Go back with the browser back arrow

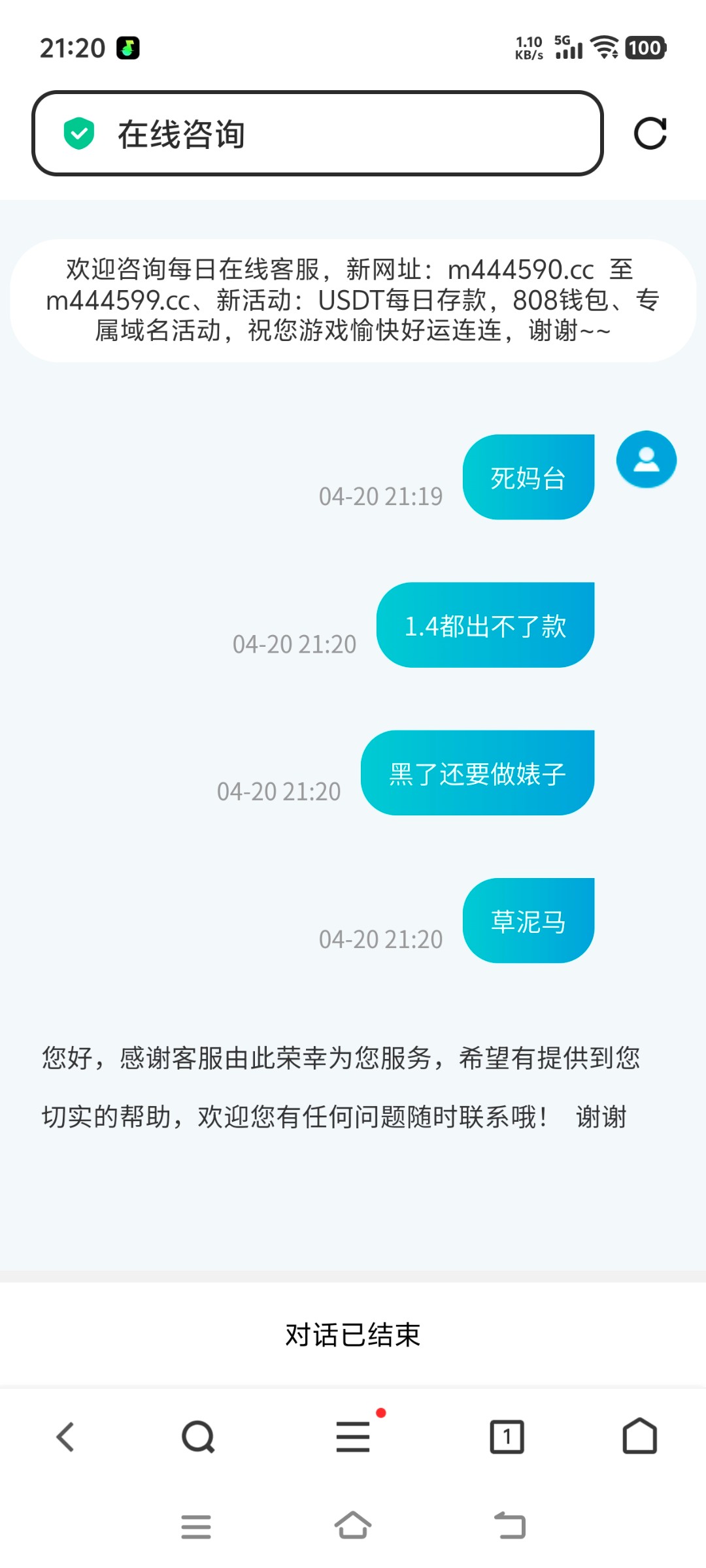click(x=65, y=1437)
